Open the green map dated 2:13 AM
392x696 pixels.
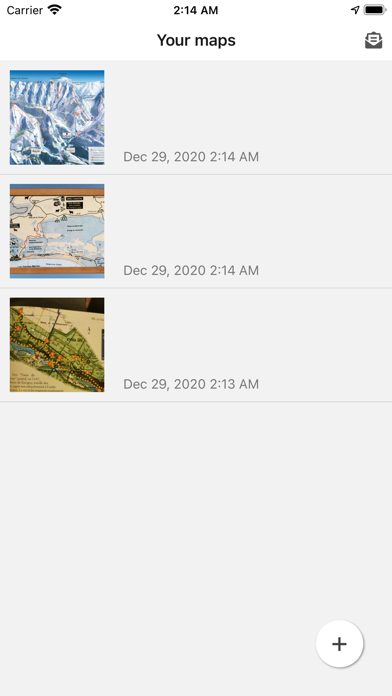(x=196, y=345)
